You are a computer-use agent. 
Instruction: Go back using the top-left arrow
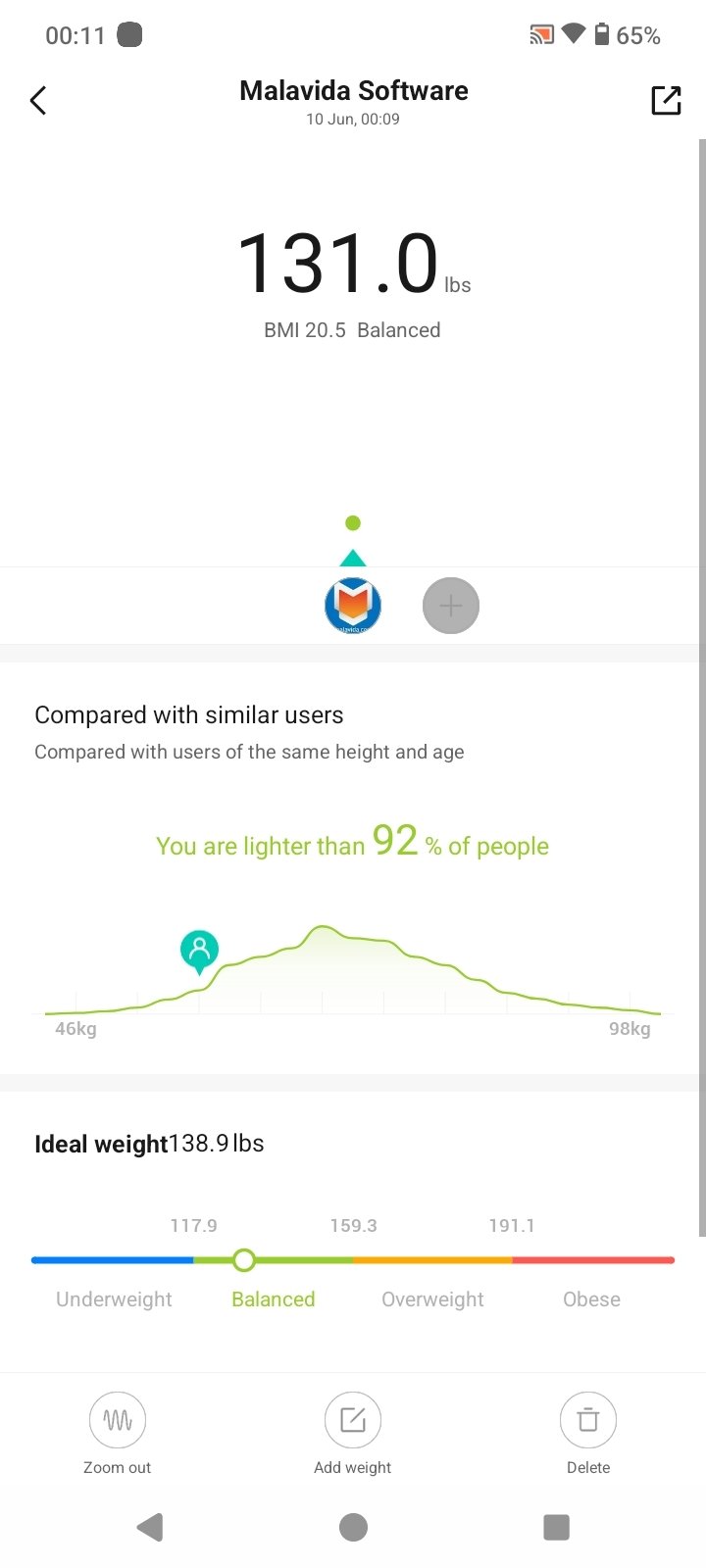tap(38, 100)
